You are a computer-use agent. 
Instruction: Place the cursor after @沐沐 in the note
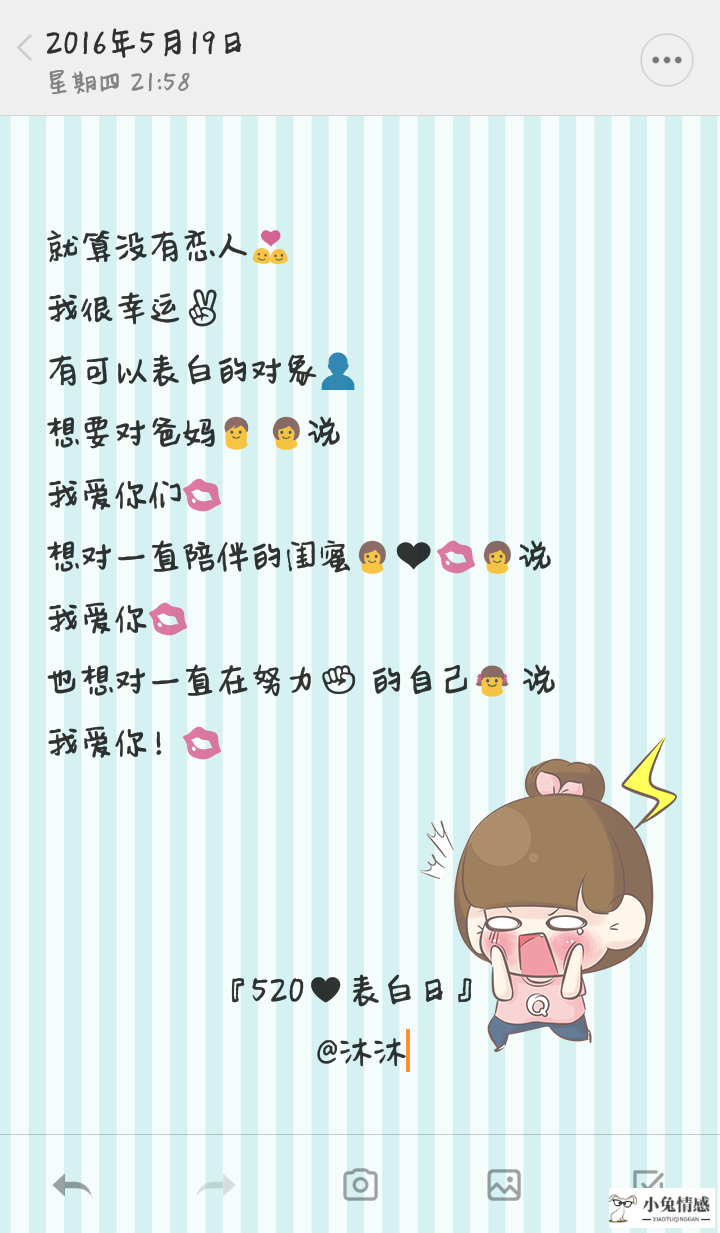(x=406, y=1051)
